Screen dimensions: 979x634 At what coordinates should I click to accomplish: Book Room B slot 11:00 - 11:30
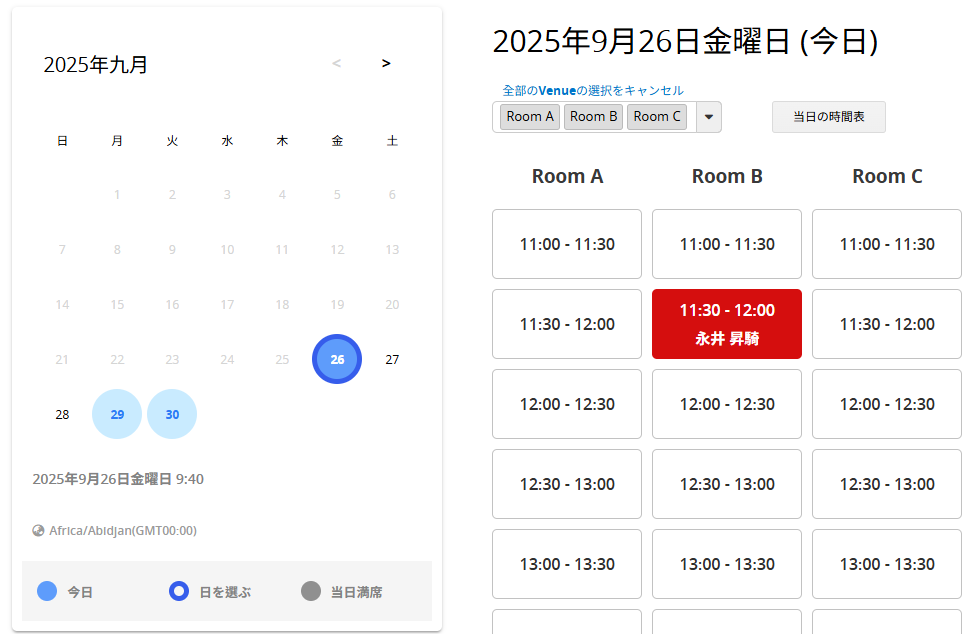[x=727, y=244]
